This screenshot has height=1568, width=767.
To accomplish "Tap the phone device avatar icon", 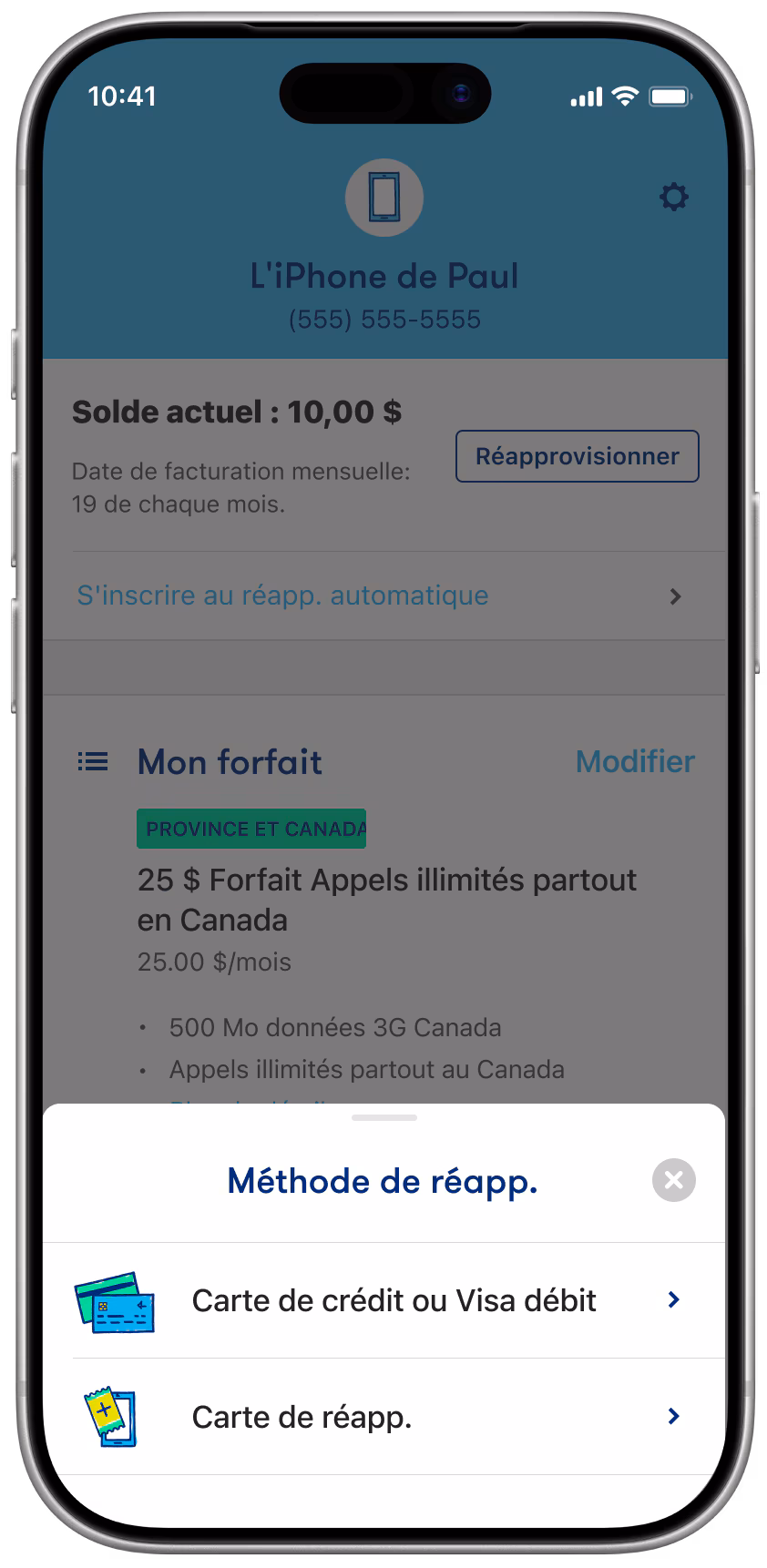I will pyautogui.click(x=384, y=197).
